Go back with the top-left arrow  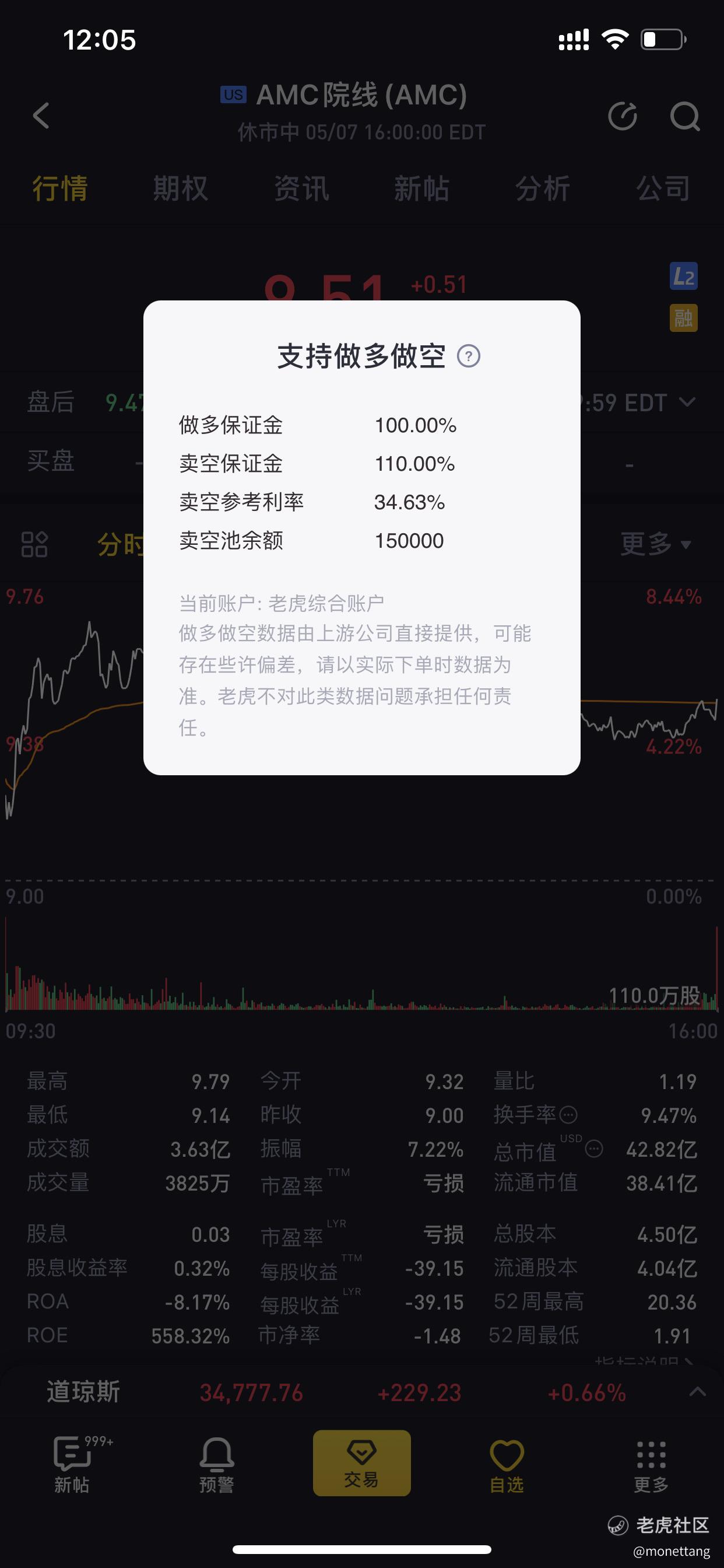pyautogui.click(x=41, y=115)
